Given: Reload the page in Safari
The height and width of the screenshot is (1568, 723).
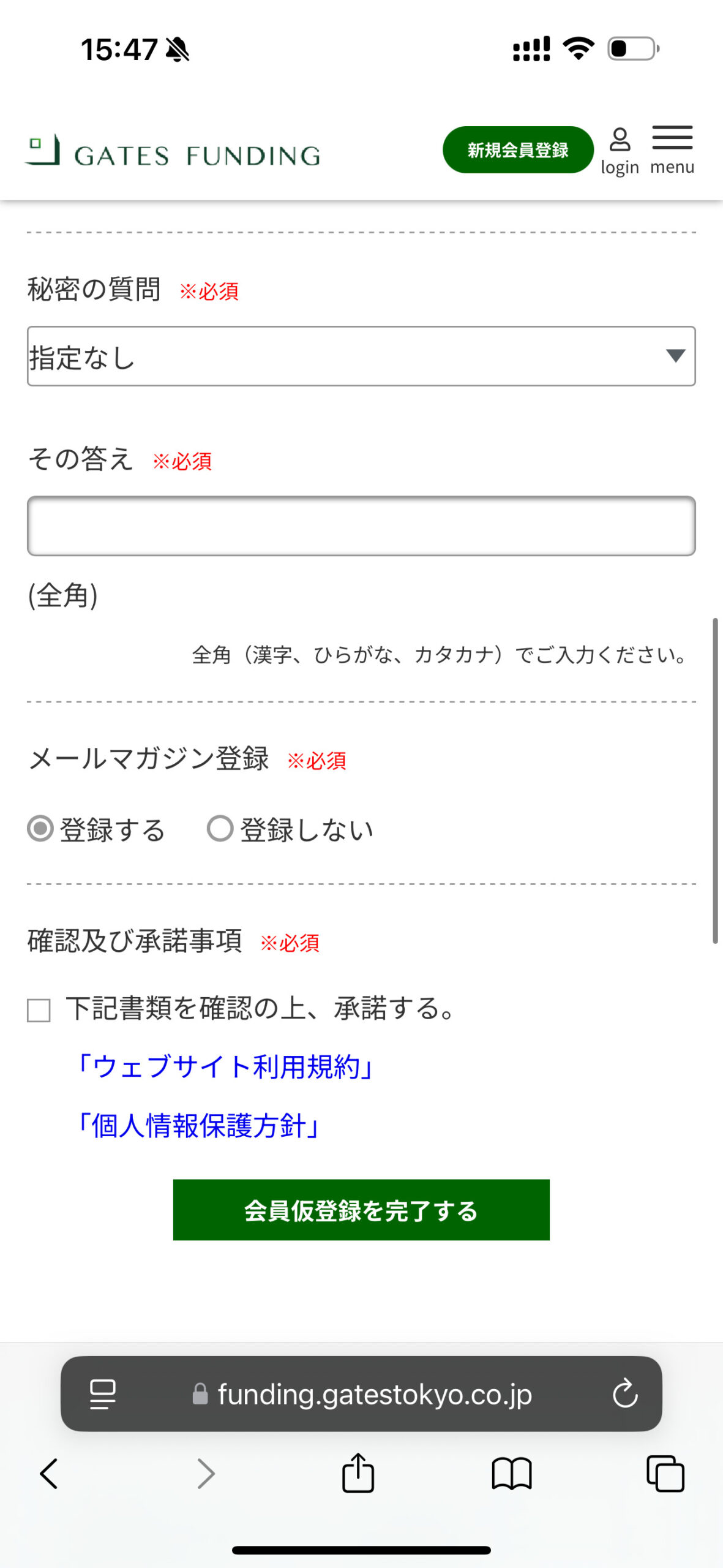Looking at the screenshot, I should [625, 1393].
